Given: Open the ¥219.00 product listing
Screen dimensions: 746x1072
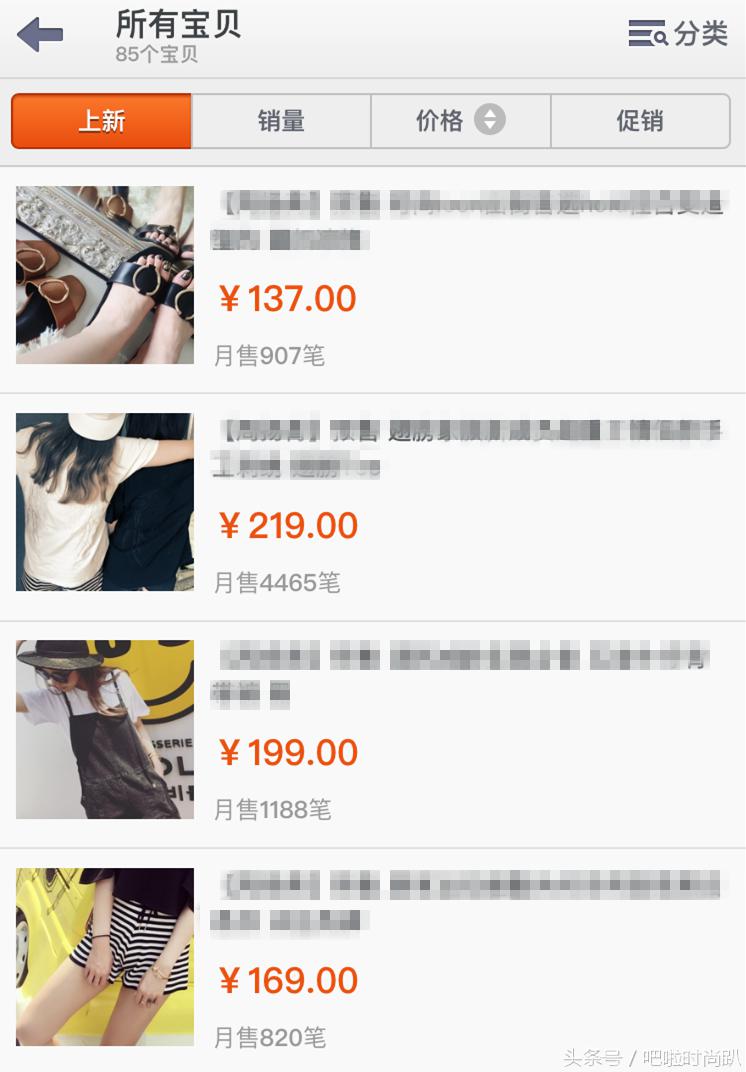Looking at the screenshot, I should [287, 525].
